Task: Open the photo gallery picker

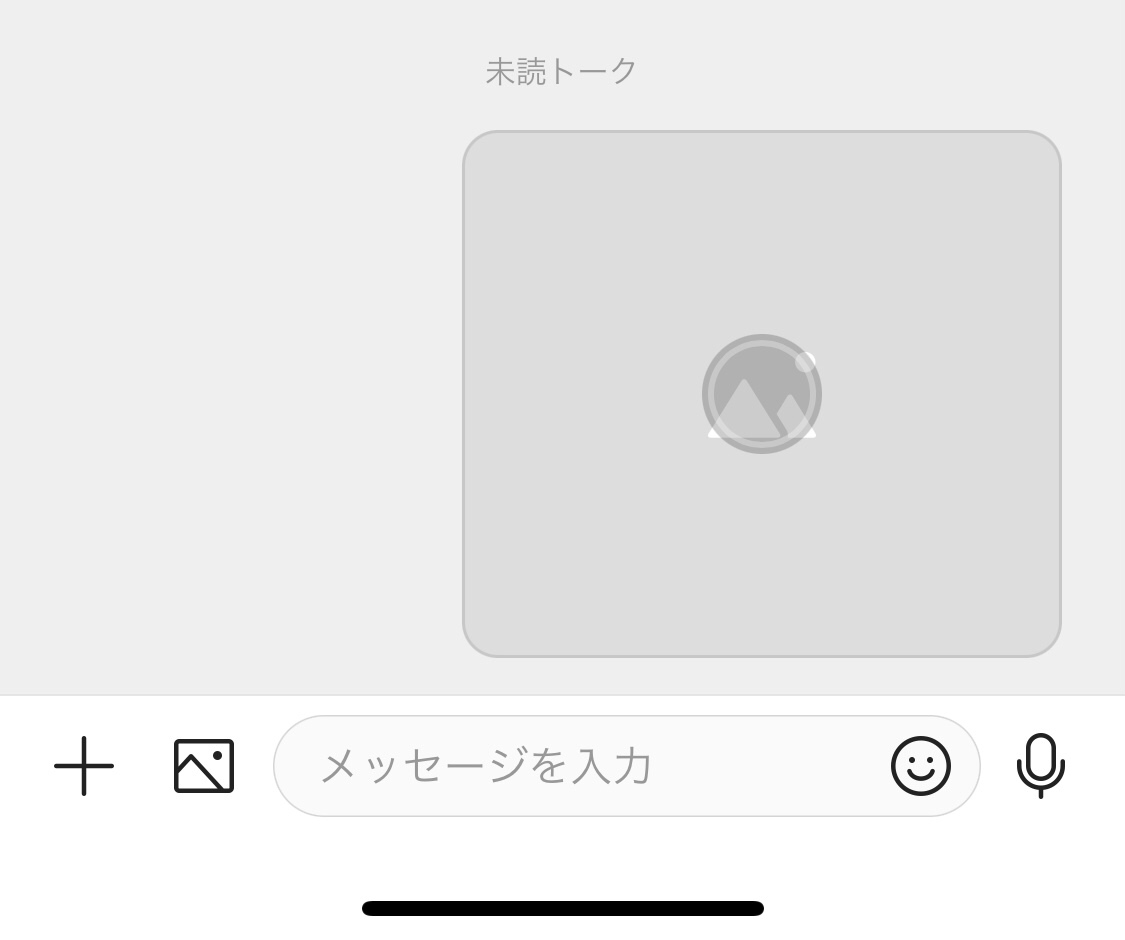Action: [204, 766]
